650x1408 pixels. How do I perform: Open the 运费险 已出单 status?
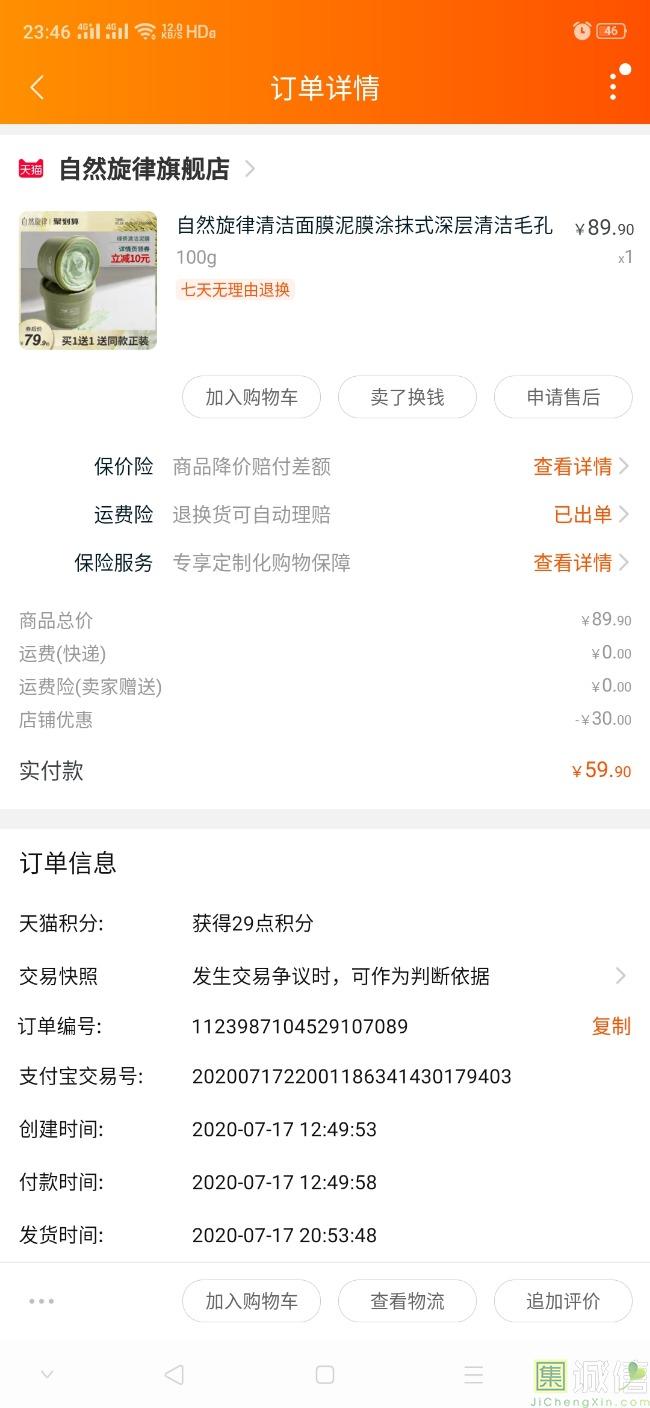591,514
